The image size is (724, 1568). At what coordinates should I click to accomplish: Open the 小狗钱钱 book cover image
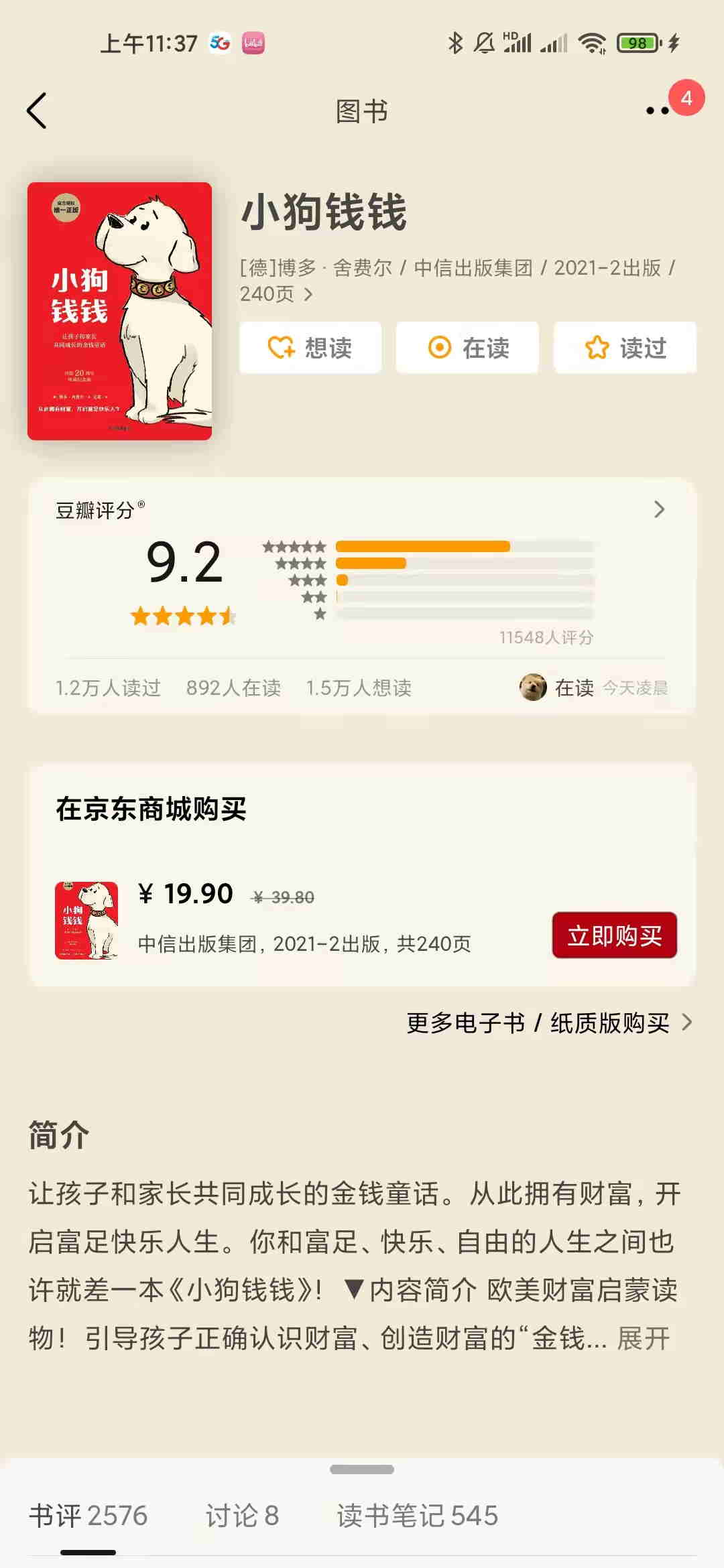pos(119,311)
